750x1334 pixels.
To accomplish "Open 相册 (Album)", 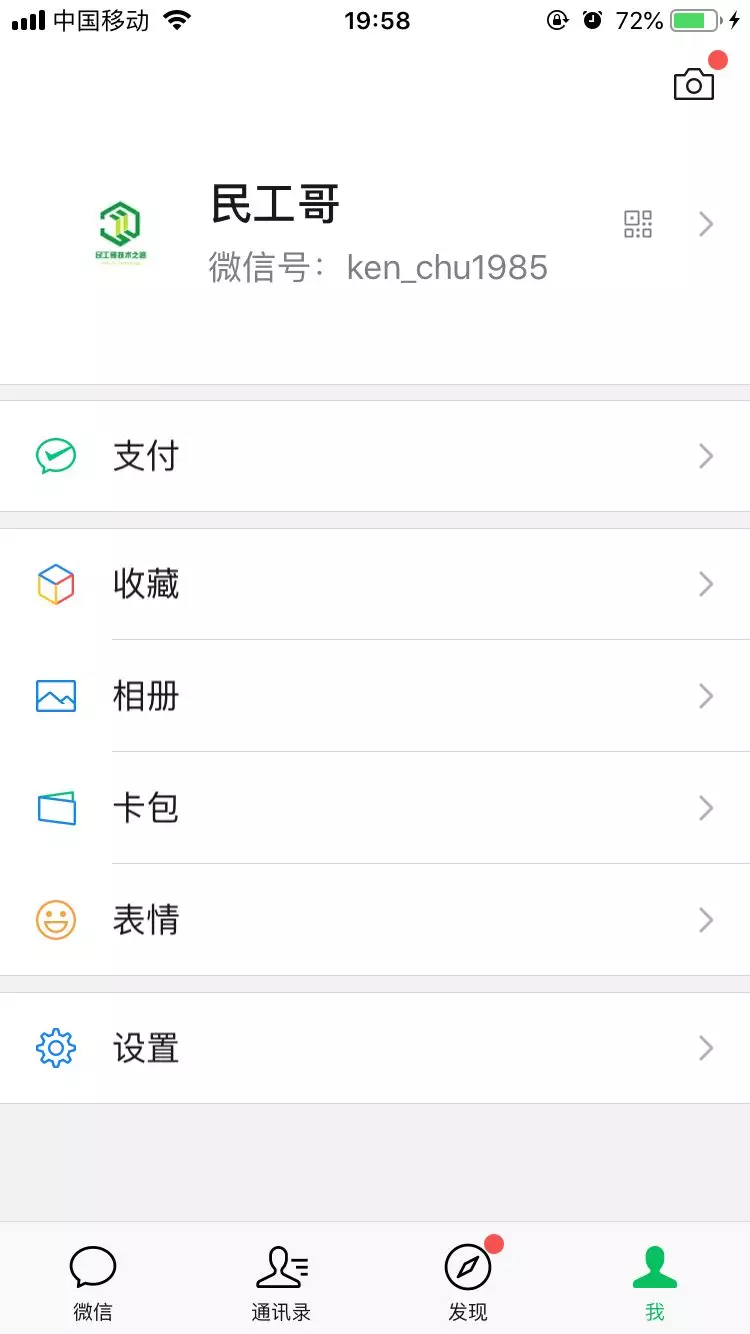I will (x=375, y=696).
